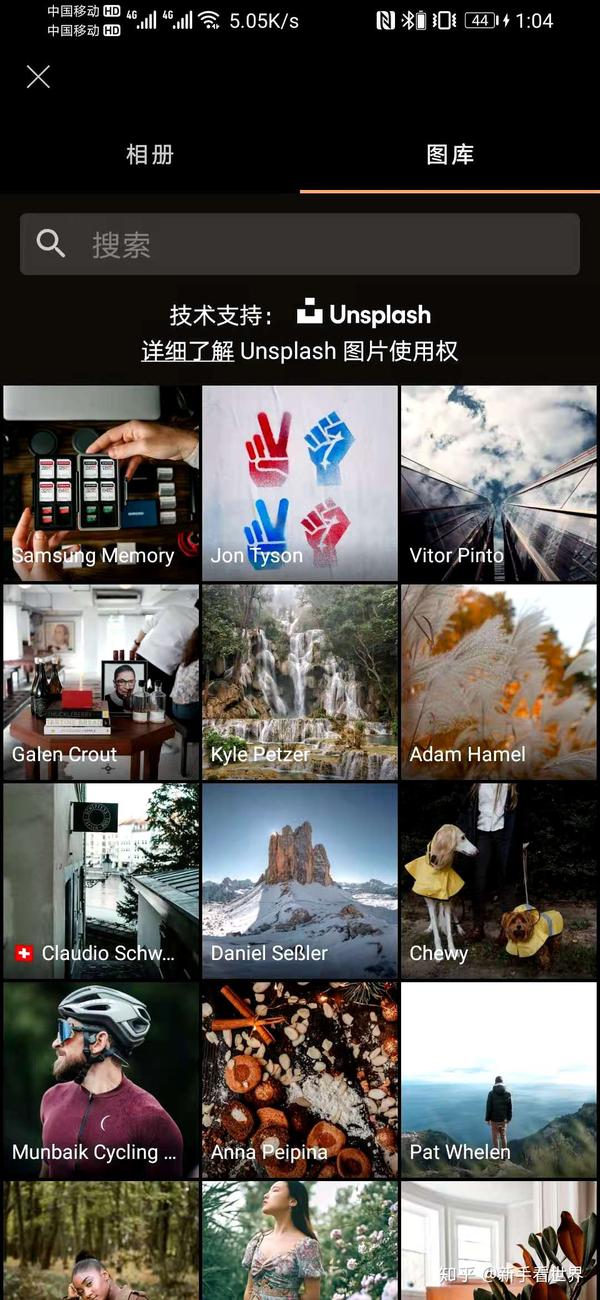Open Anna Pelpina's food photo

click(300, 1079)
